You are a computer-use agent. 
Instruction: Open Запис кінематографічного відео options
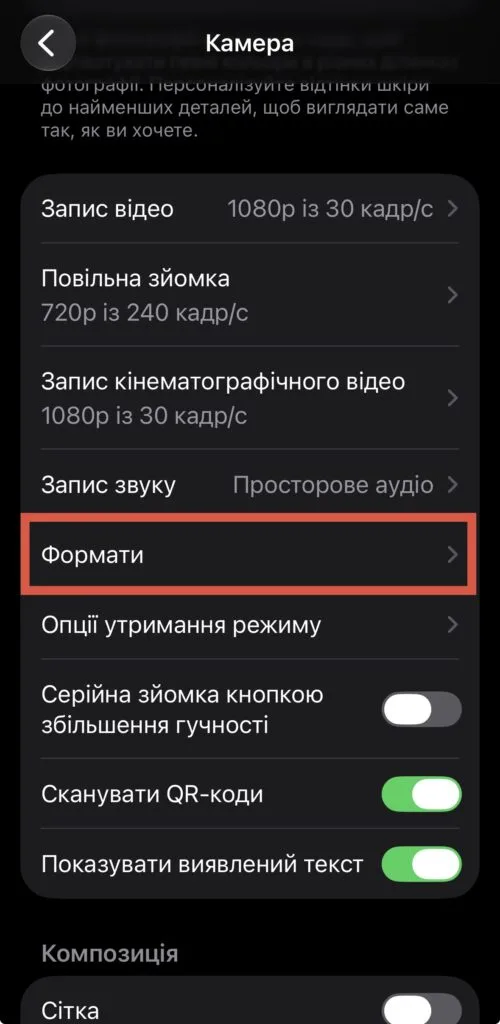pyautogui.click(x=250, y=398)
